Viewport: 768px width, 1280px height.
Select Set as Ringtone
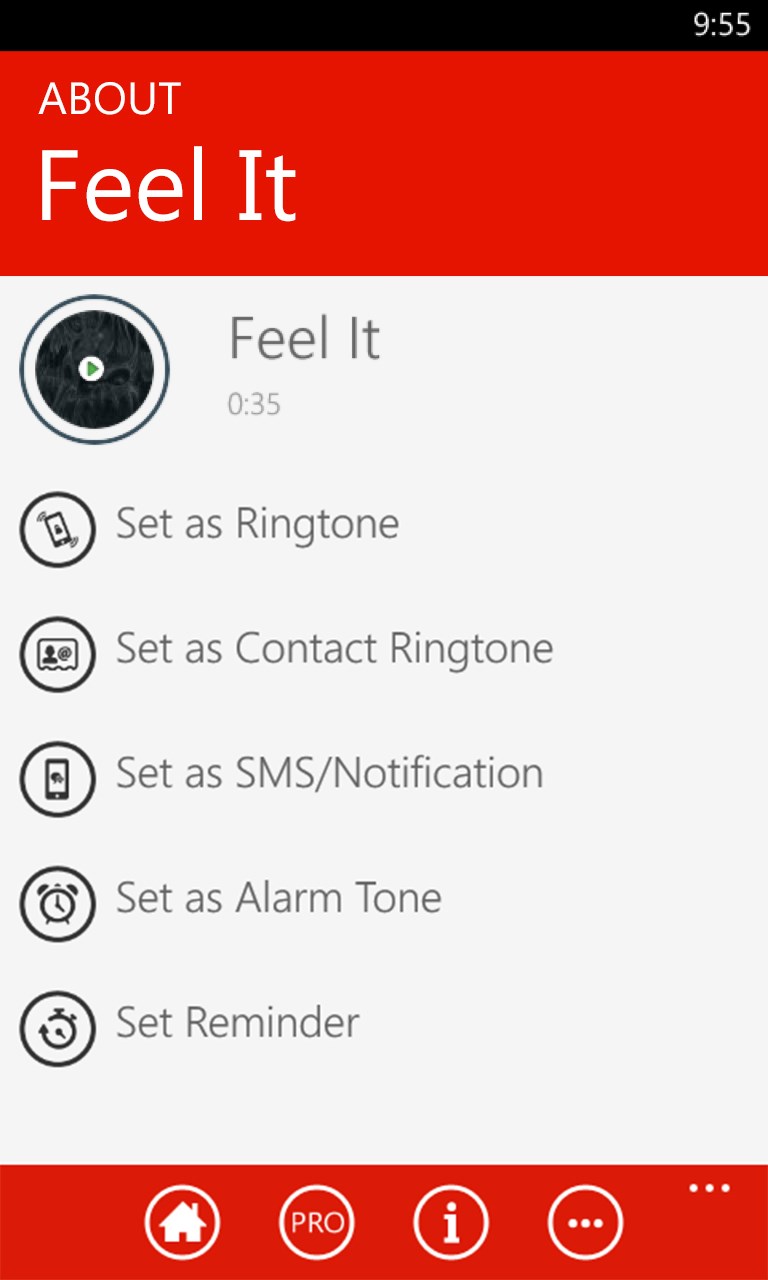click(x=257, y=525)
